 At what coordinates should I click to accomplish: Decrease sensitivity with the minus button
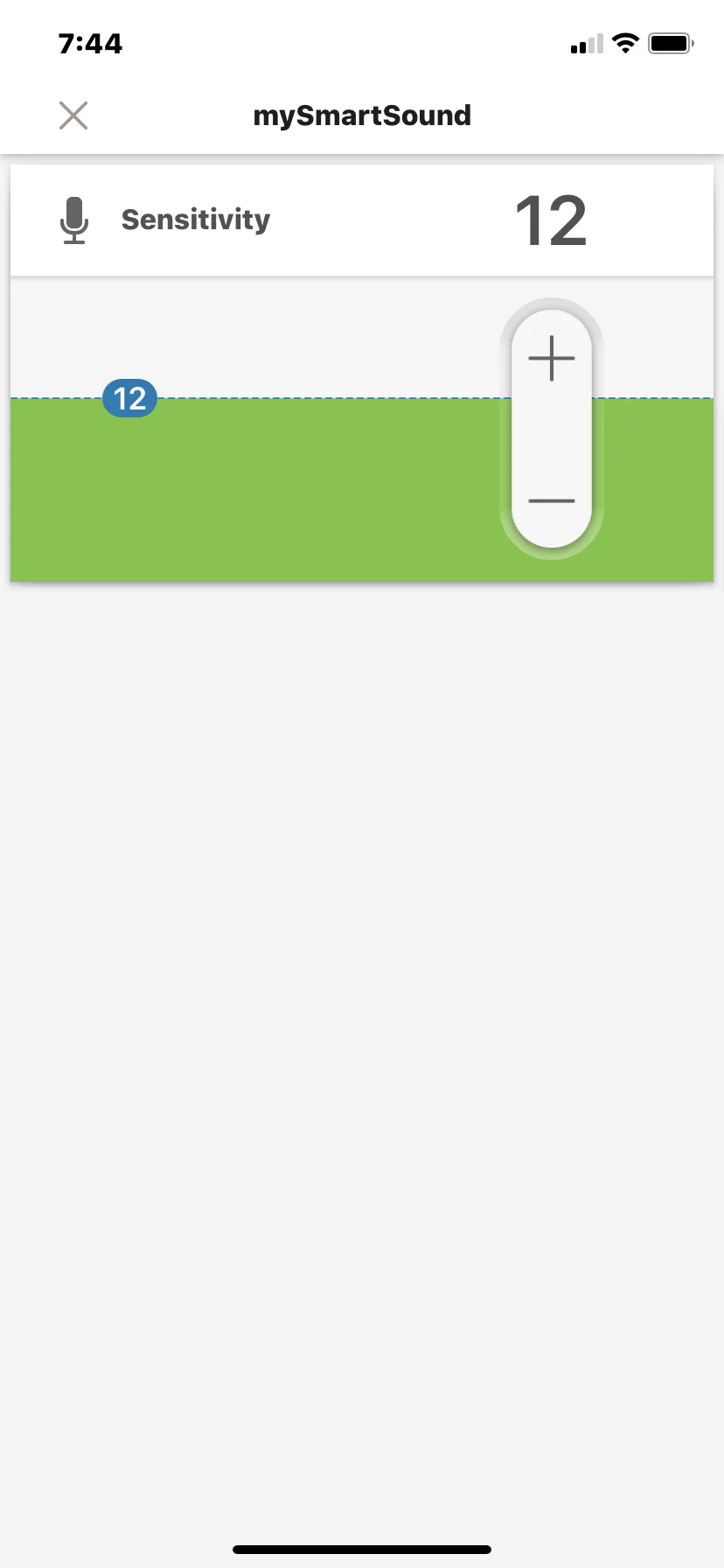(x=552, y=501)
